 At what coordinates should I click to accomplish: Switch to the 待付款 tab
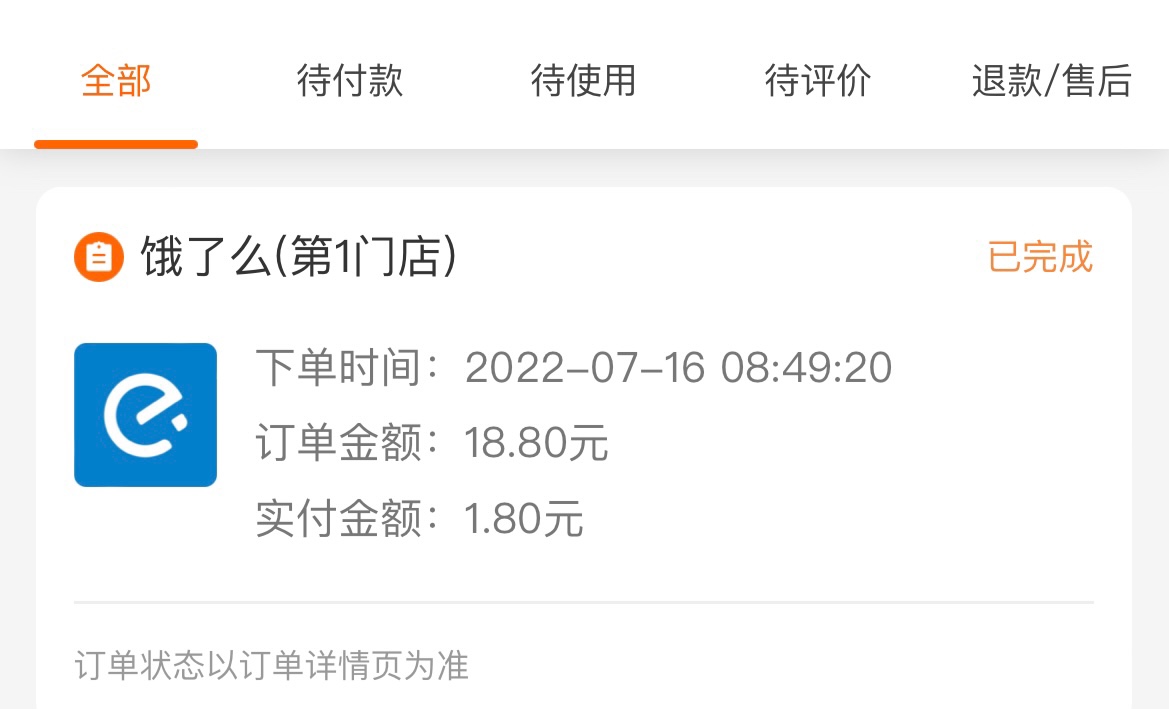pyautogui.click(x=350, y=81)
